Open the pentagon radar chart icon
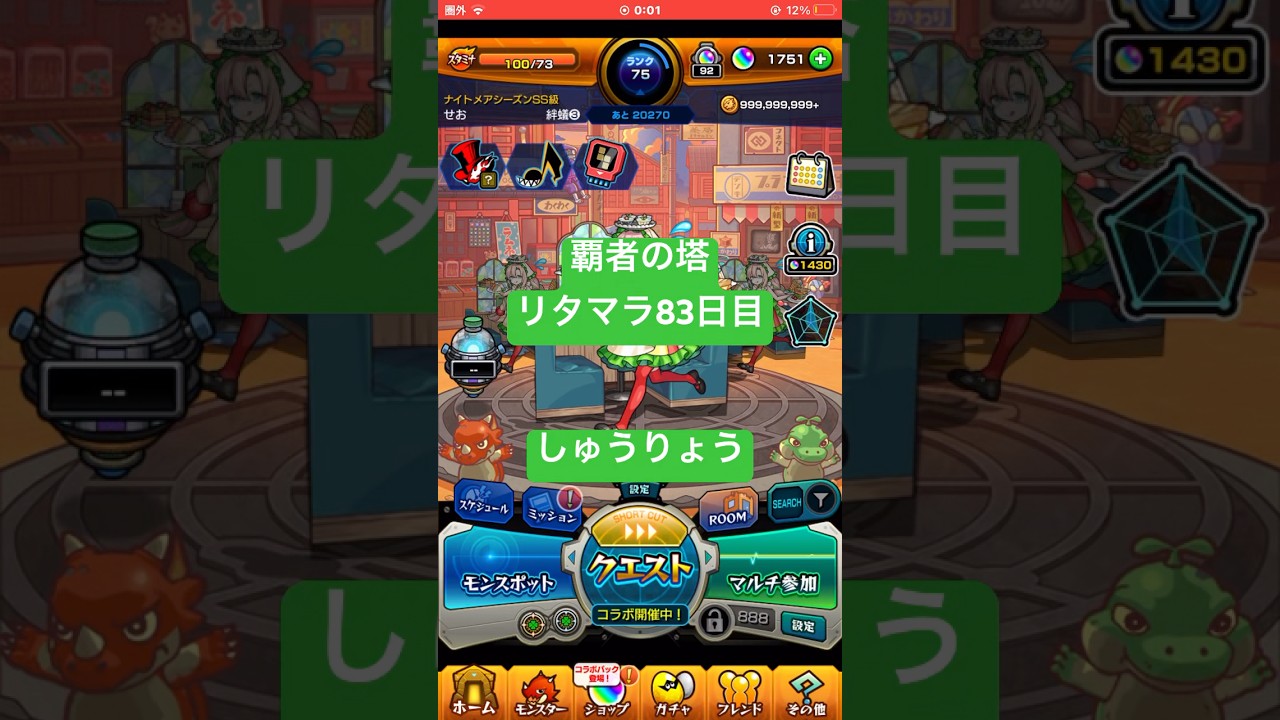This screenshot has height=720, width=1280. click(809, 322)
